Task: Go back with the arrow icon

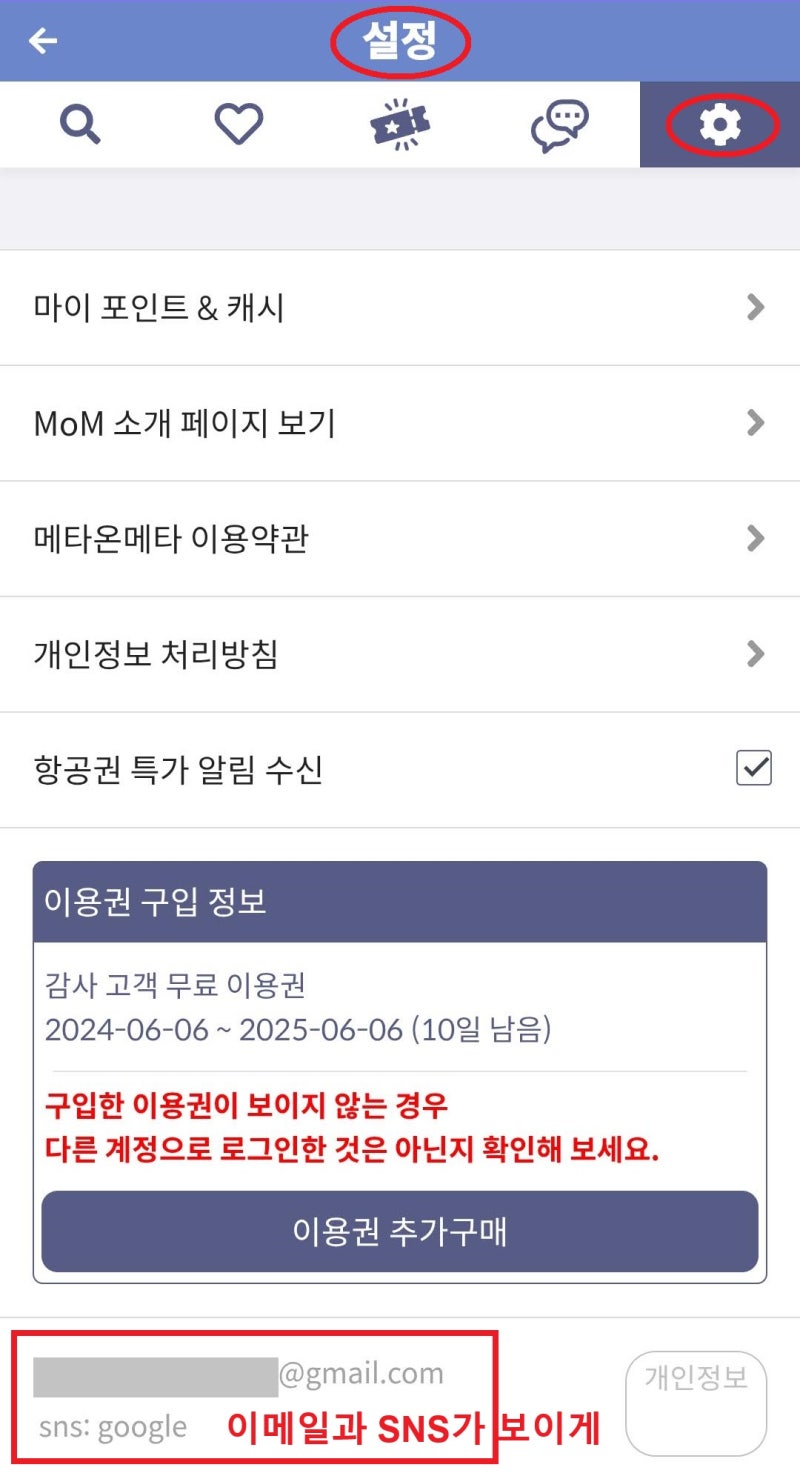Action: coord(43,41)
